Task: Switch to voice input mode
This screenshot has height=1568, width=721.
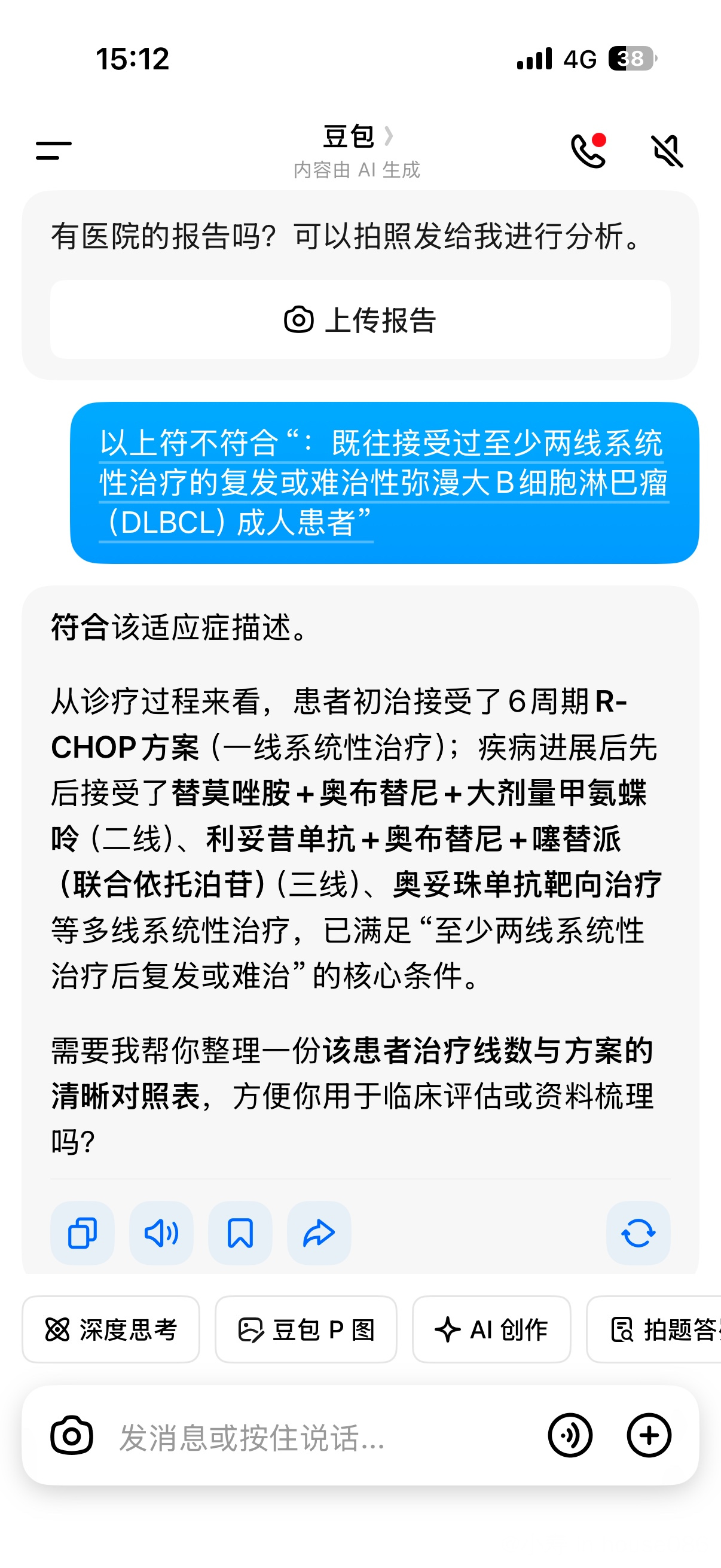Action: click(x=570, y=1435)
